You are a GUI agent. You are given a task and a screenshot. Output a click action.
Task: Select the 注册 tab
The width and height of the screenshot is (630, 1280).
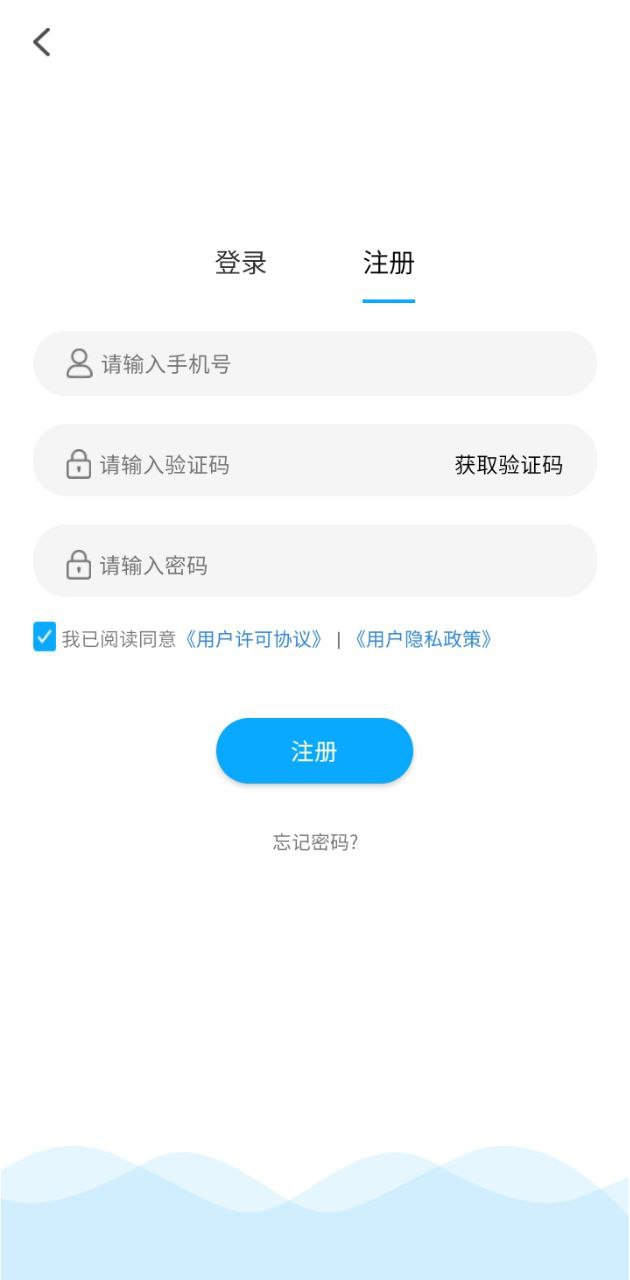pyautogui.click(x=388, y=263)
